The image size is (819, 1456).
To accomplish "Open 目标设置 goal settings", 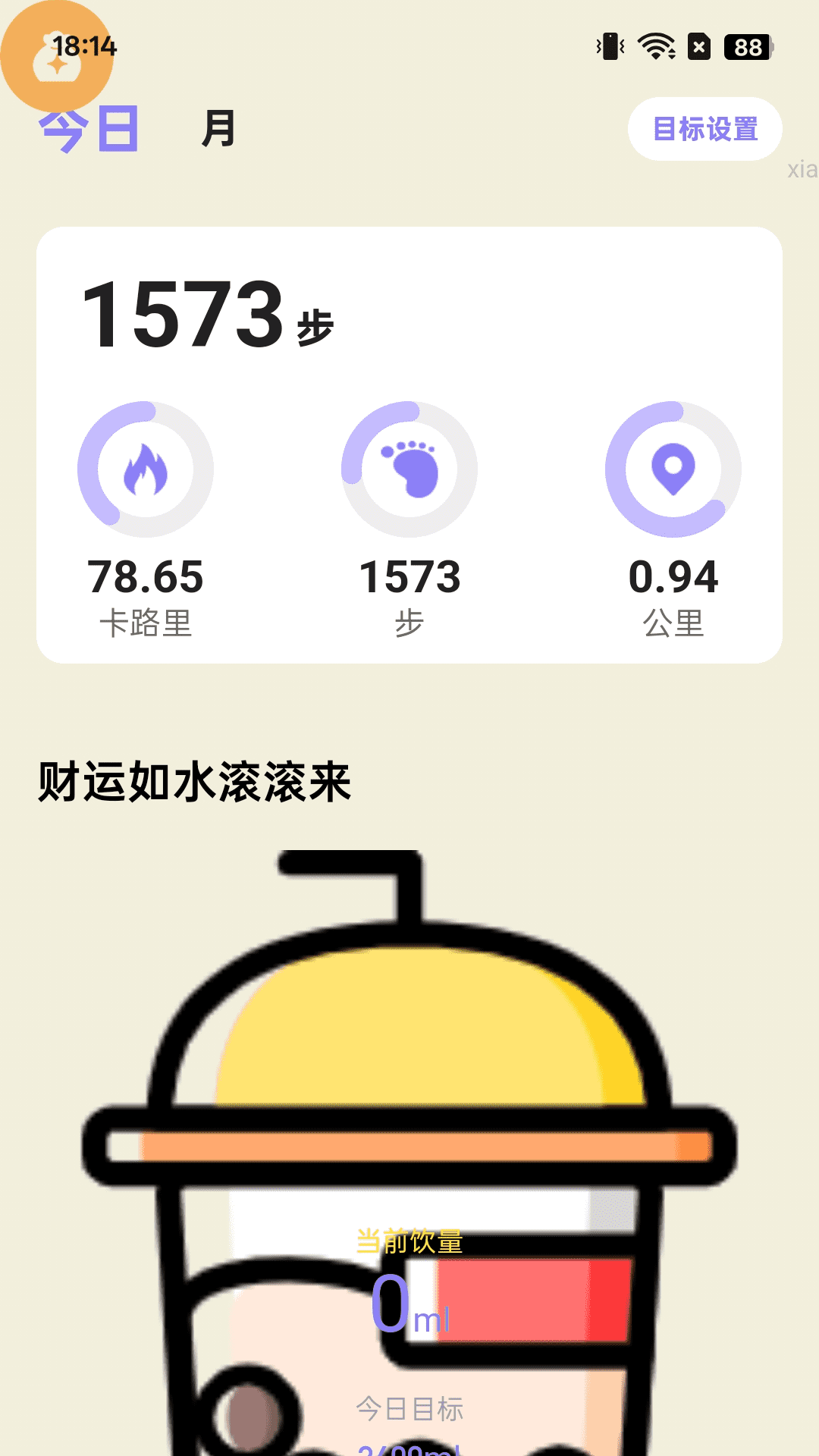I will coord(705,129).
